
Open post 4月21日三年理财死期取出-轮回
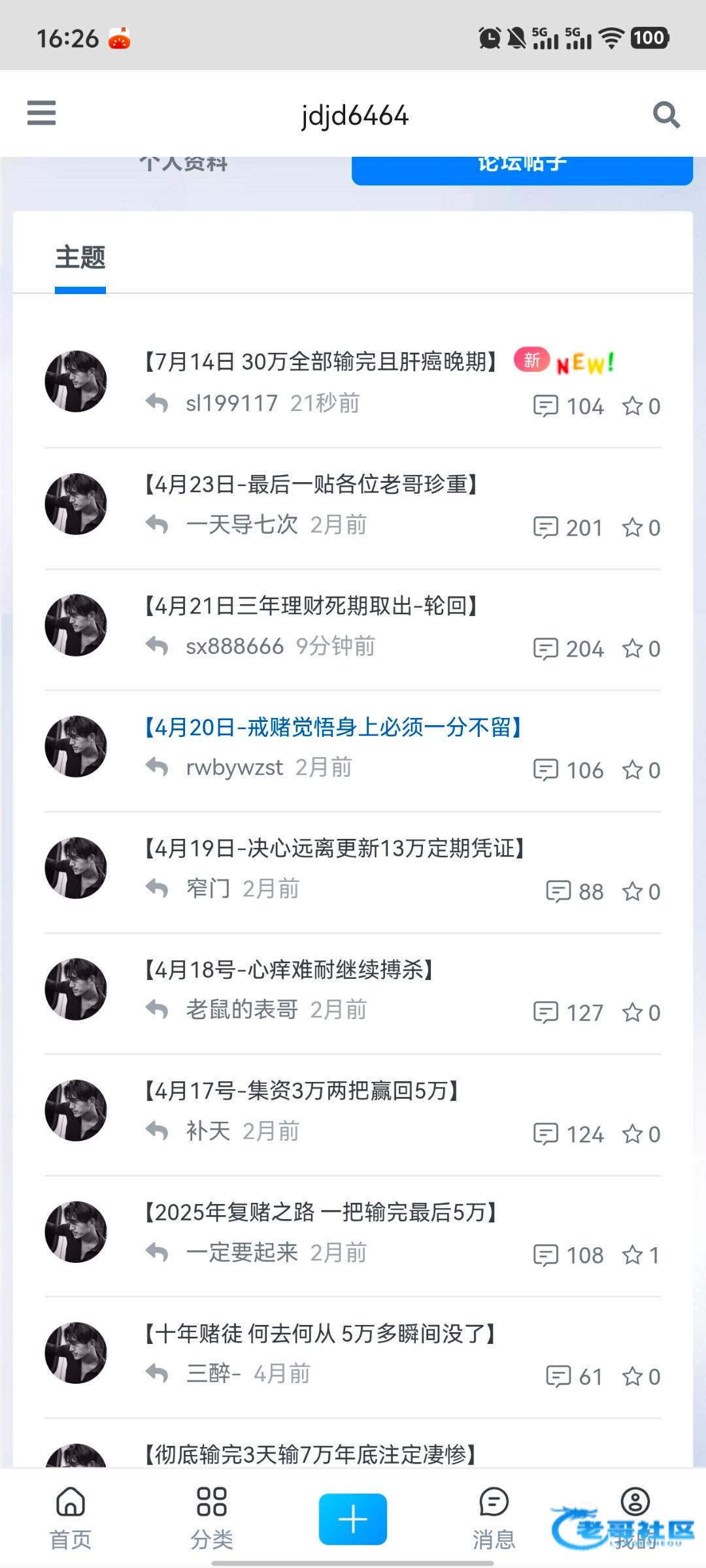(311, 606)
